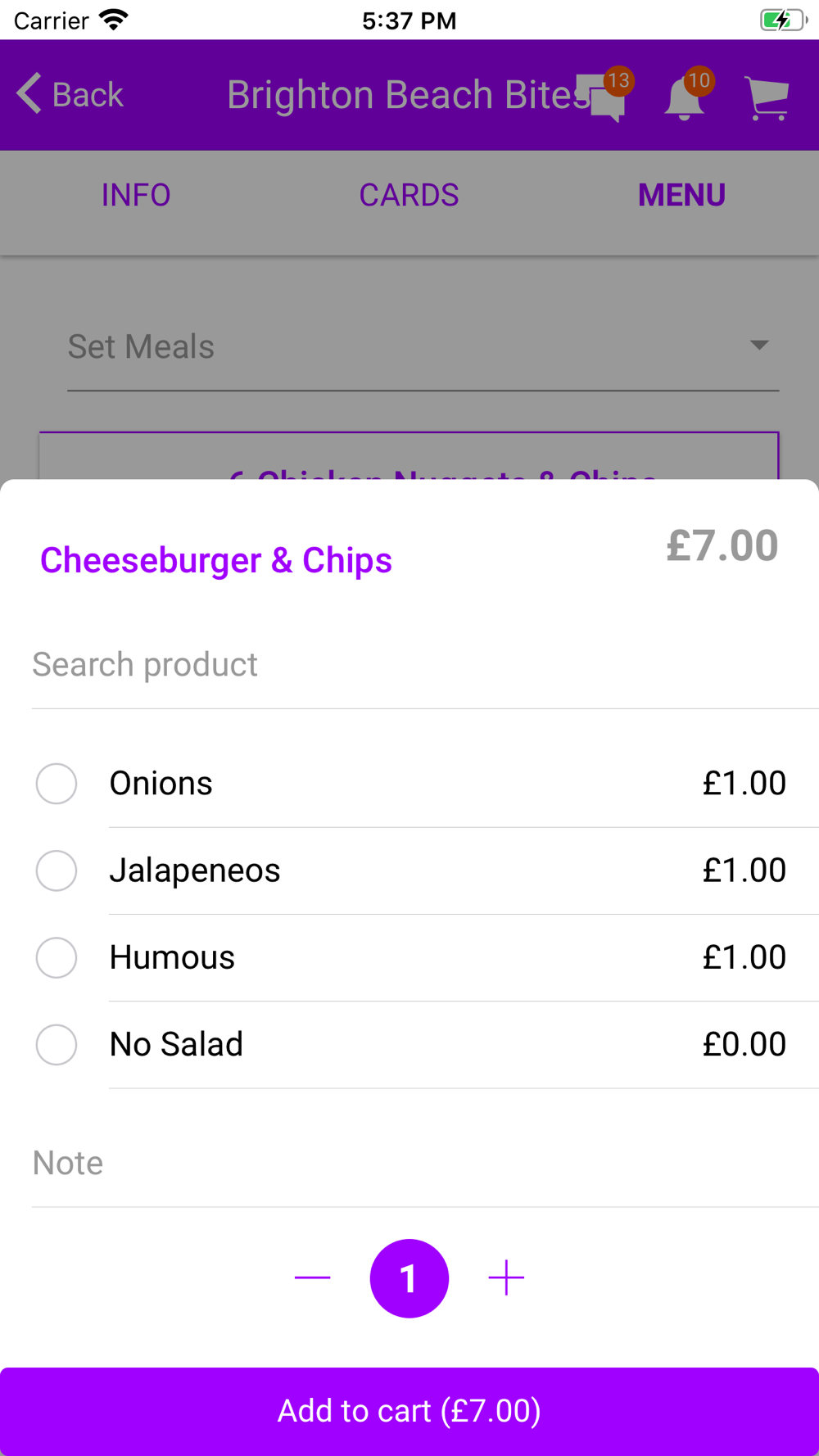Select the MENU tab
819x1456 pixels.
click(x=681, y=195)
